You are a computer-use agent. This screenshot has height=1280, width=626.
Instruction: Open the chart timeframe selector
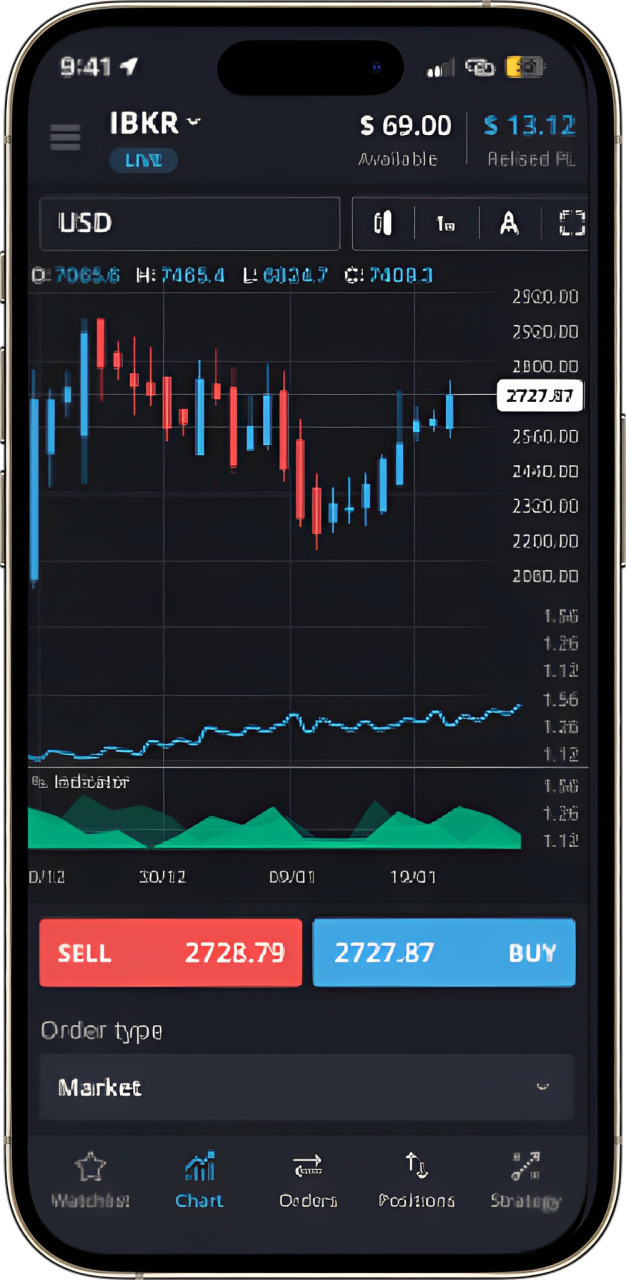click(446, 224)
